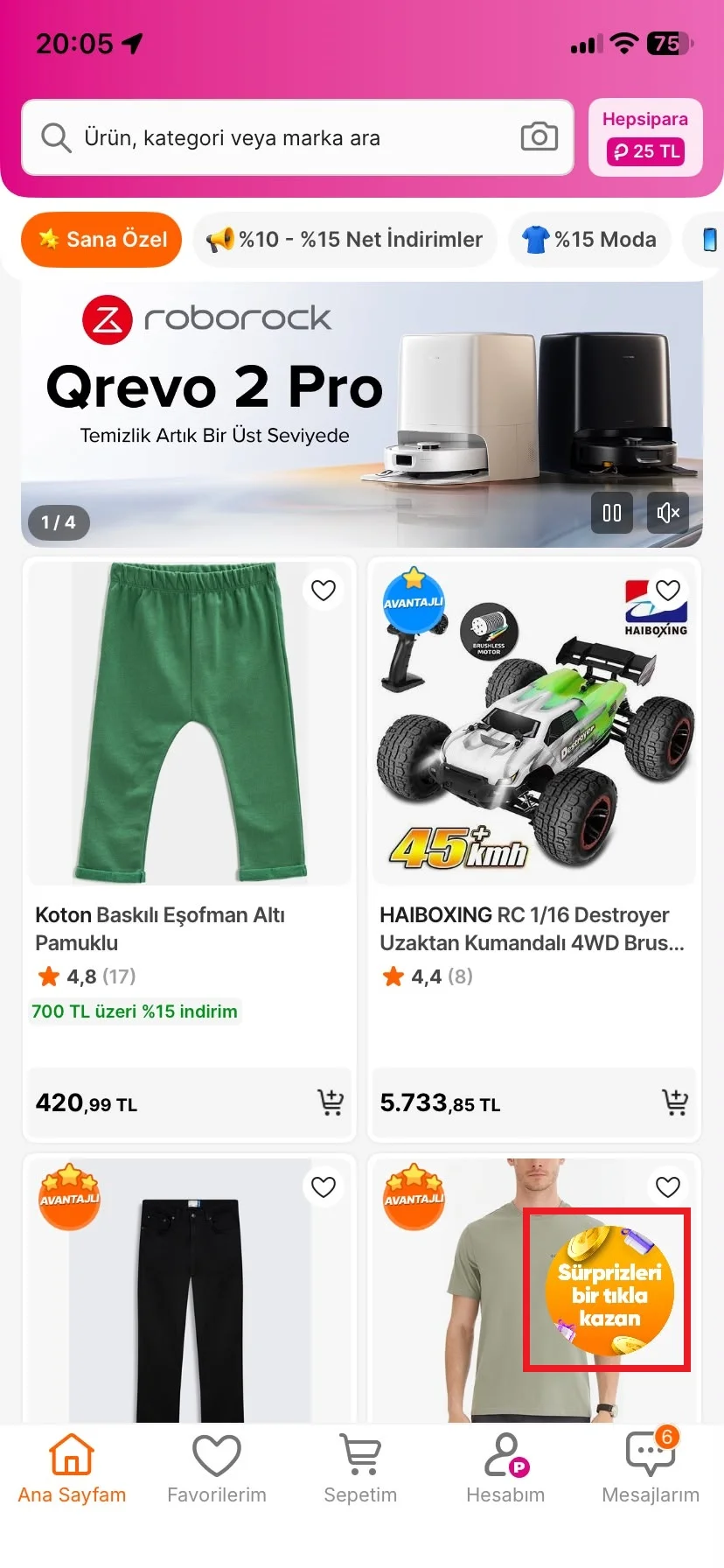Tap the product search field
724x1568 pixels.
click(297, 137)
